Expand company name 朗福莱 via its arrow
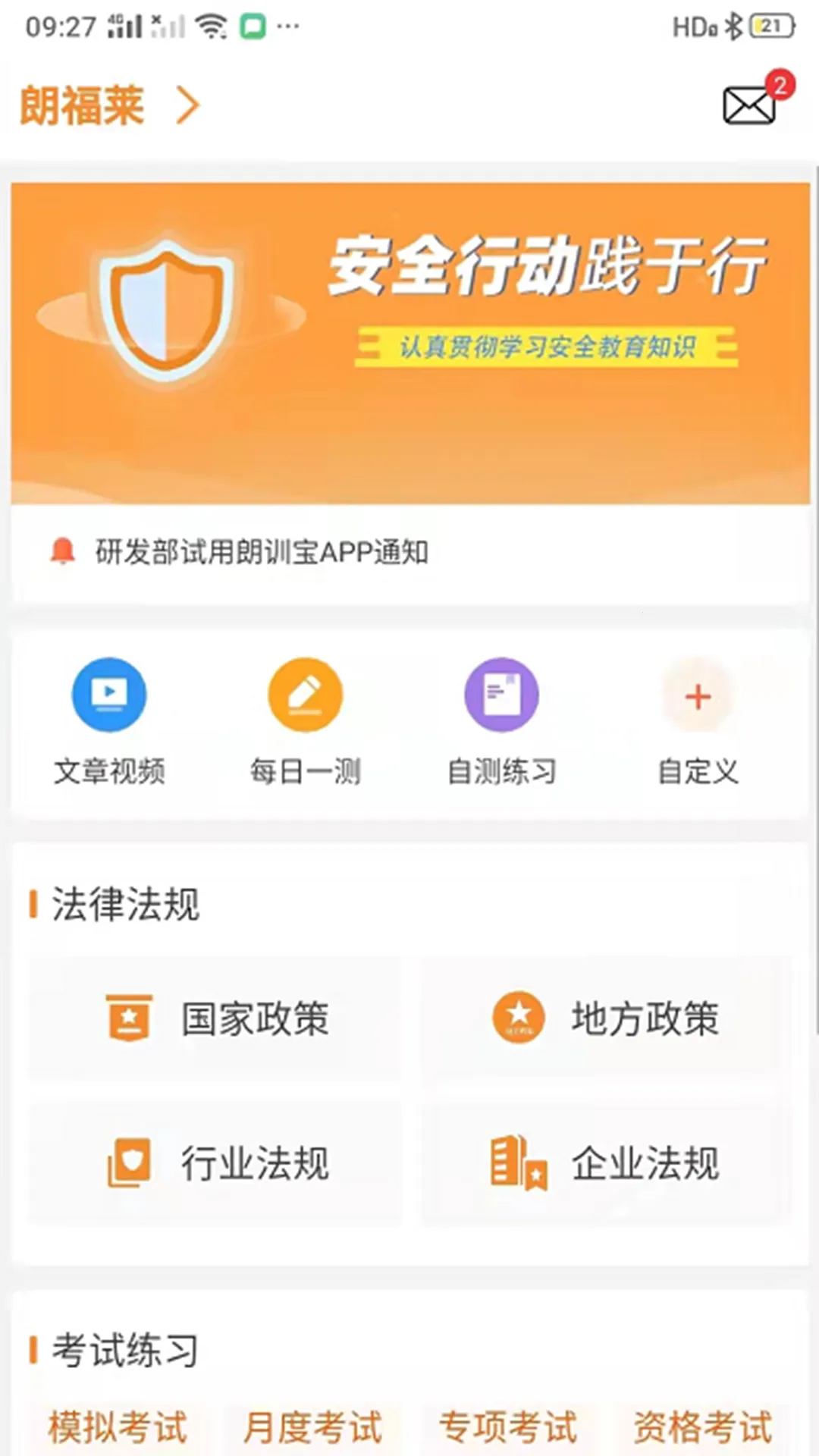The image size is (819, 1456). pos(186,105)
